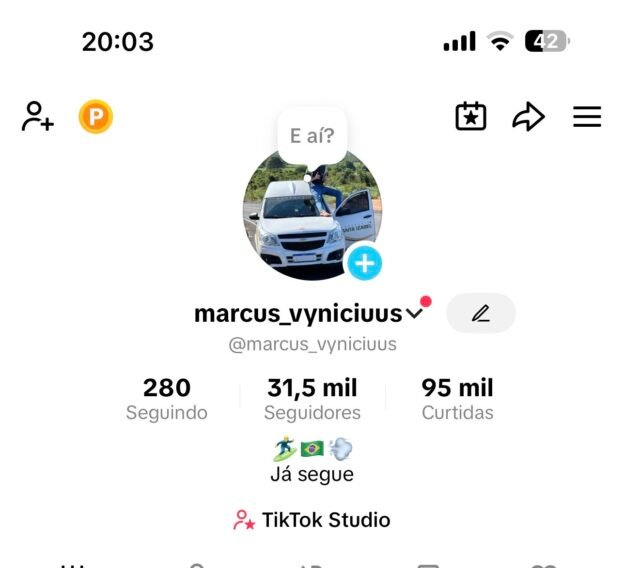Open the add friends icon
This screenshot has width=625, height=568.
click(38, 117)
